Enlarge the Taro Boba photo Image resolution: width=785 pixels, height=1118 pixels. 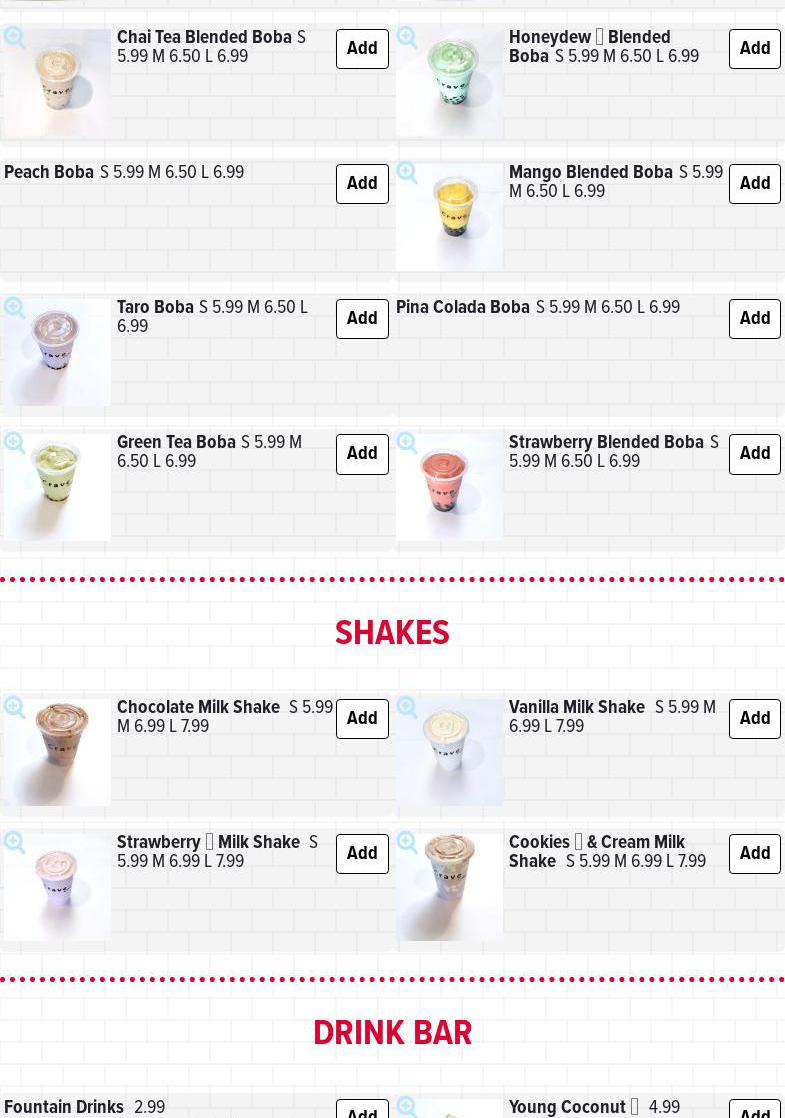15,308
